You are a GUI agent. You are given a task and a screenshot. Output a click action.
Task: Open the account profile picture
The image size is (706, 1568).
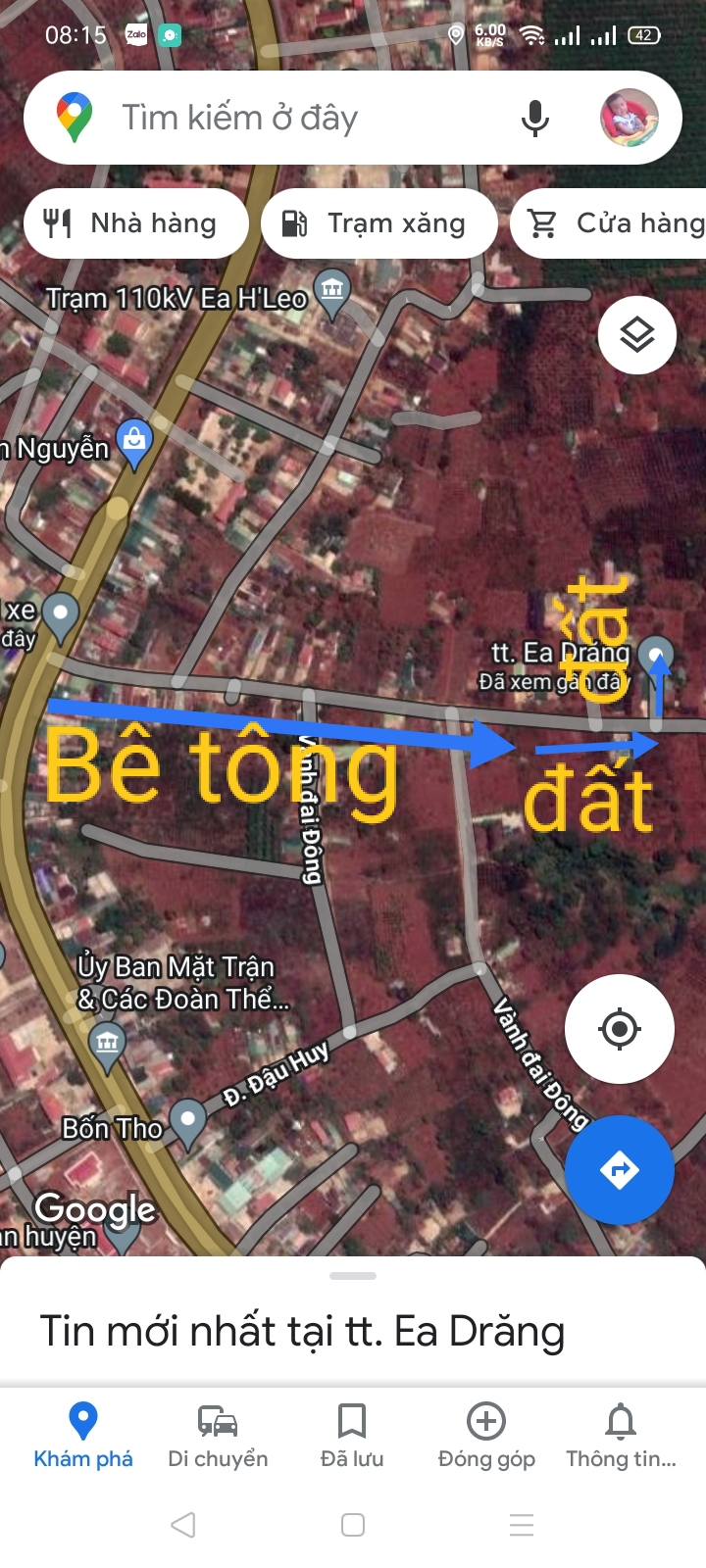[629, 118]
